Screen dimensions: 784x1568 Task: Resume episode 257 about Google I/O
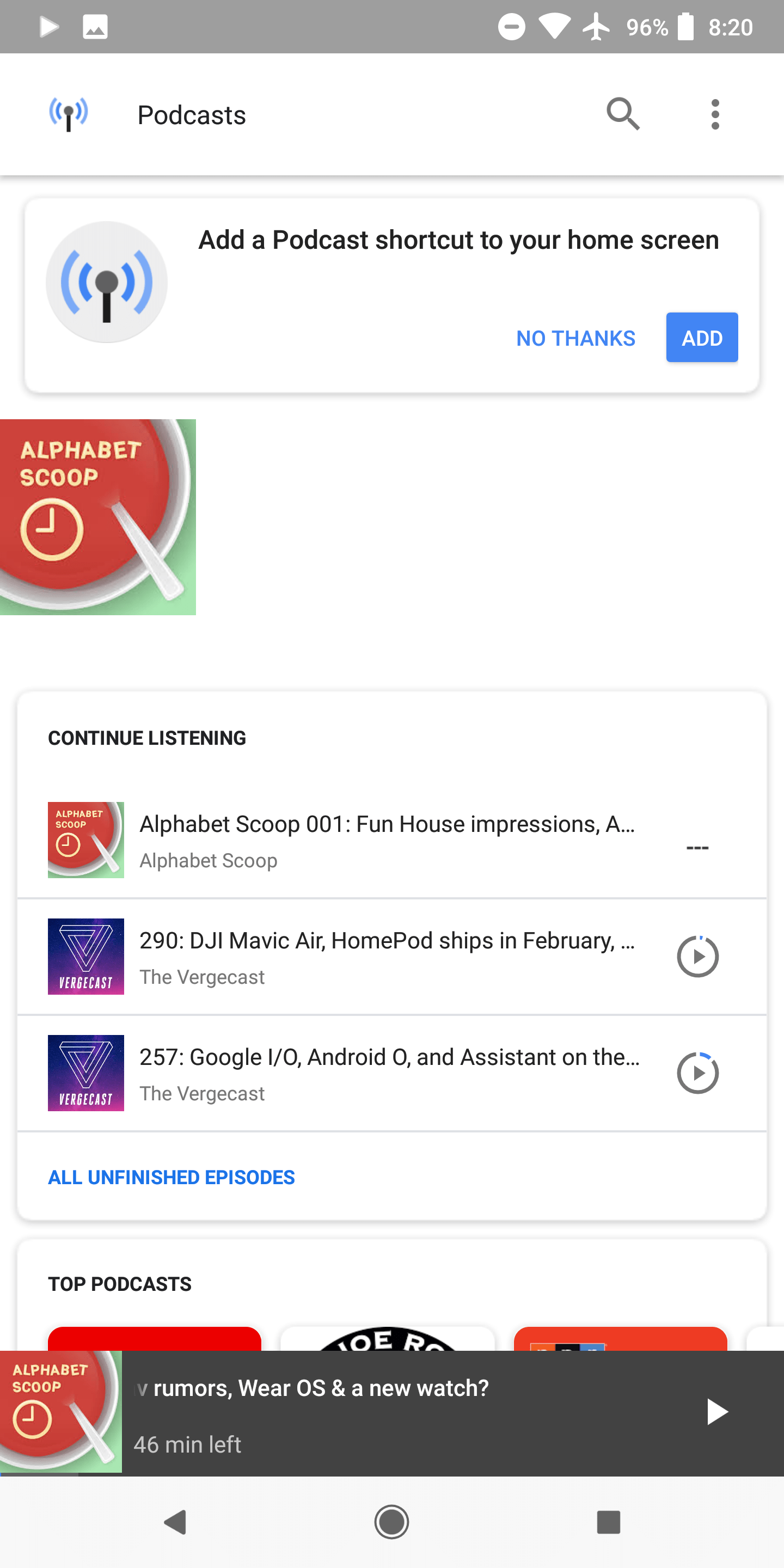697,1073
